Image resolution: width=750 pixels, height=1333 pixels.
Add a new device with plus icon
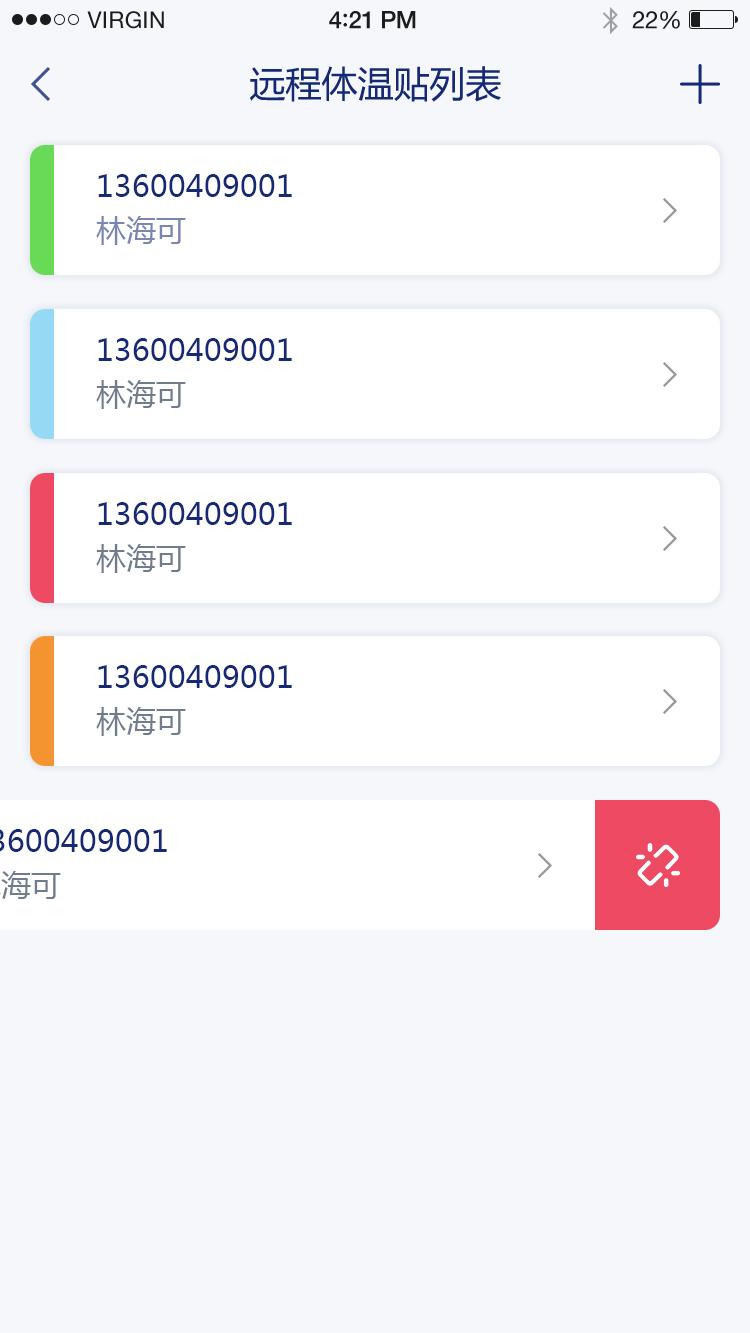[700, 85]
